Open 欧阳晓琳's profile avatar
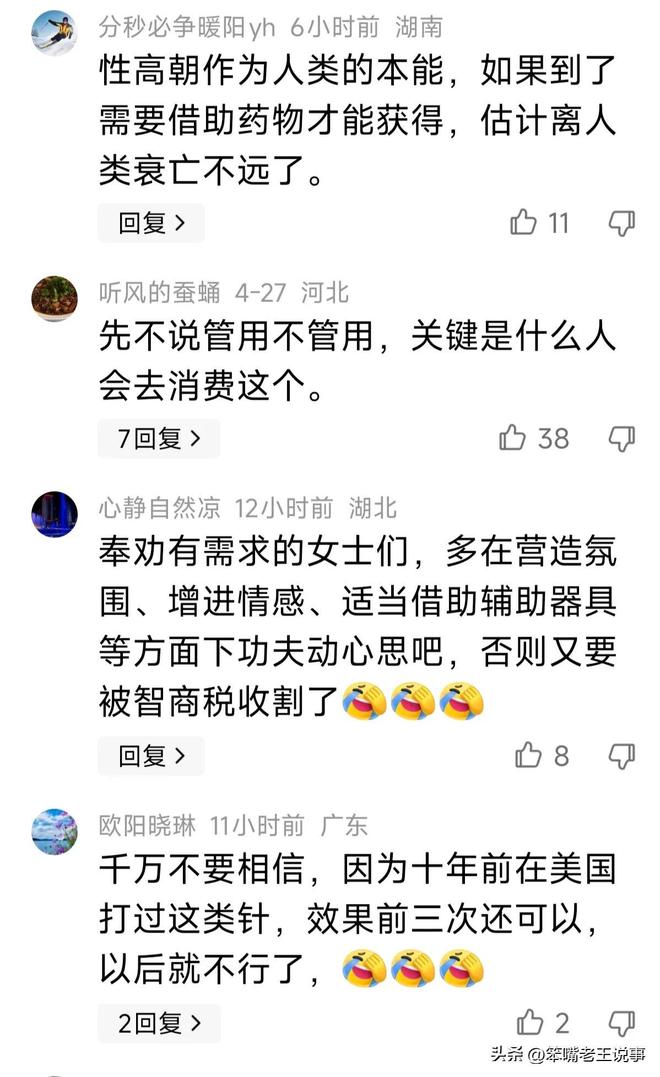Screen dimensions: 660x1077 coord(53,831)
